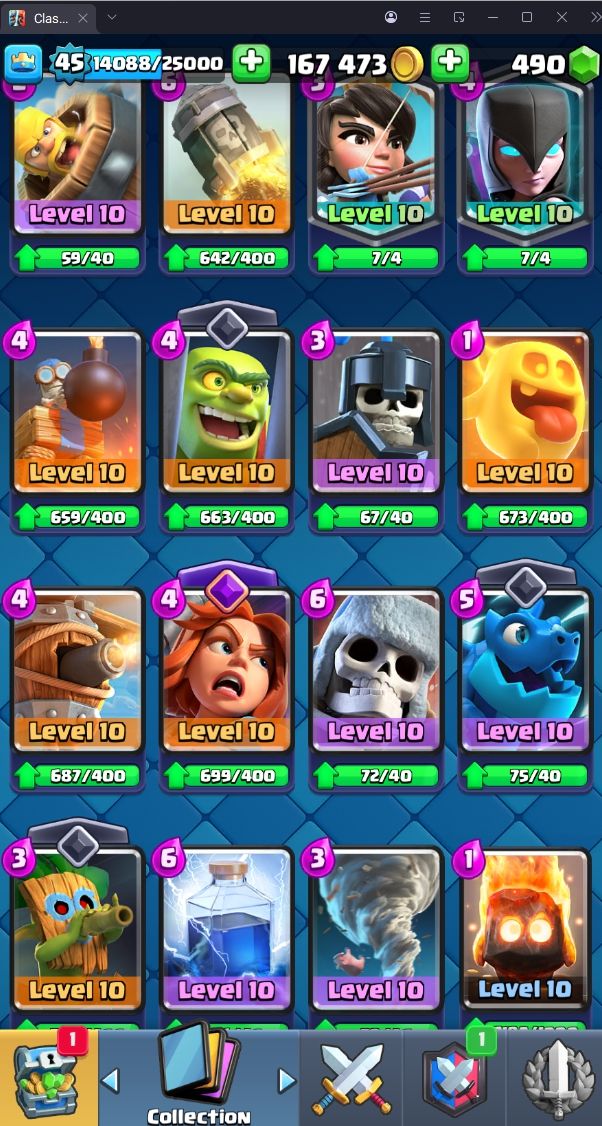The image size is (602, 1126).
Task: Open the Giant Skeleton card
Action: pyautogui.click(x=376, y=668)
